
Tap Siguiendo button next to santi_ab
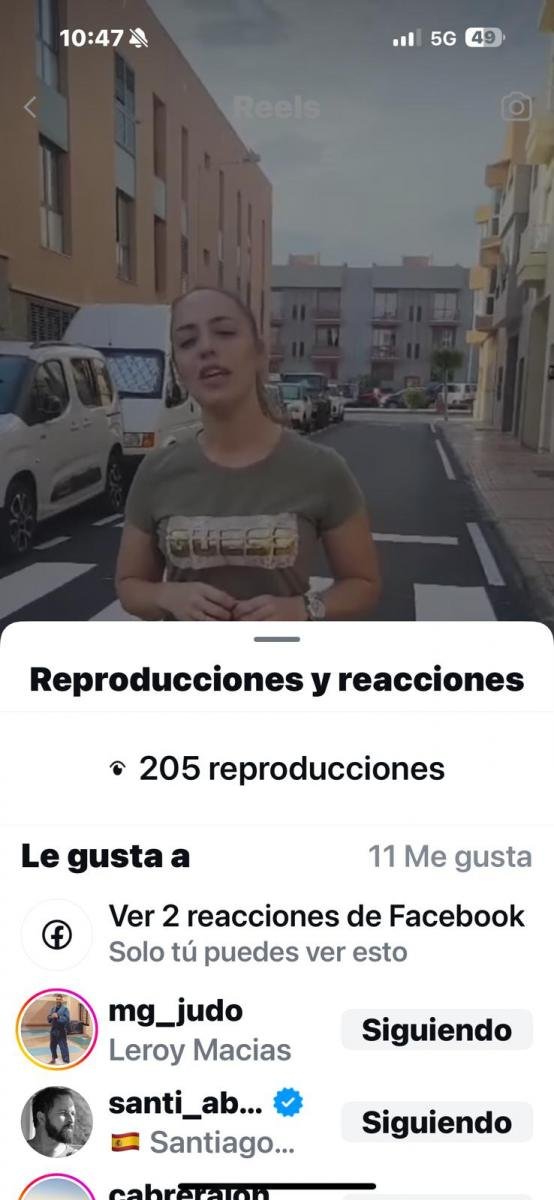click(x=437, y=1122)
